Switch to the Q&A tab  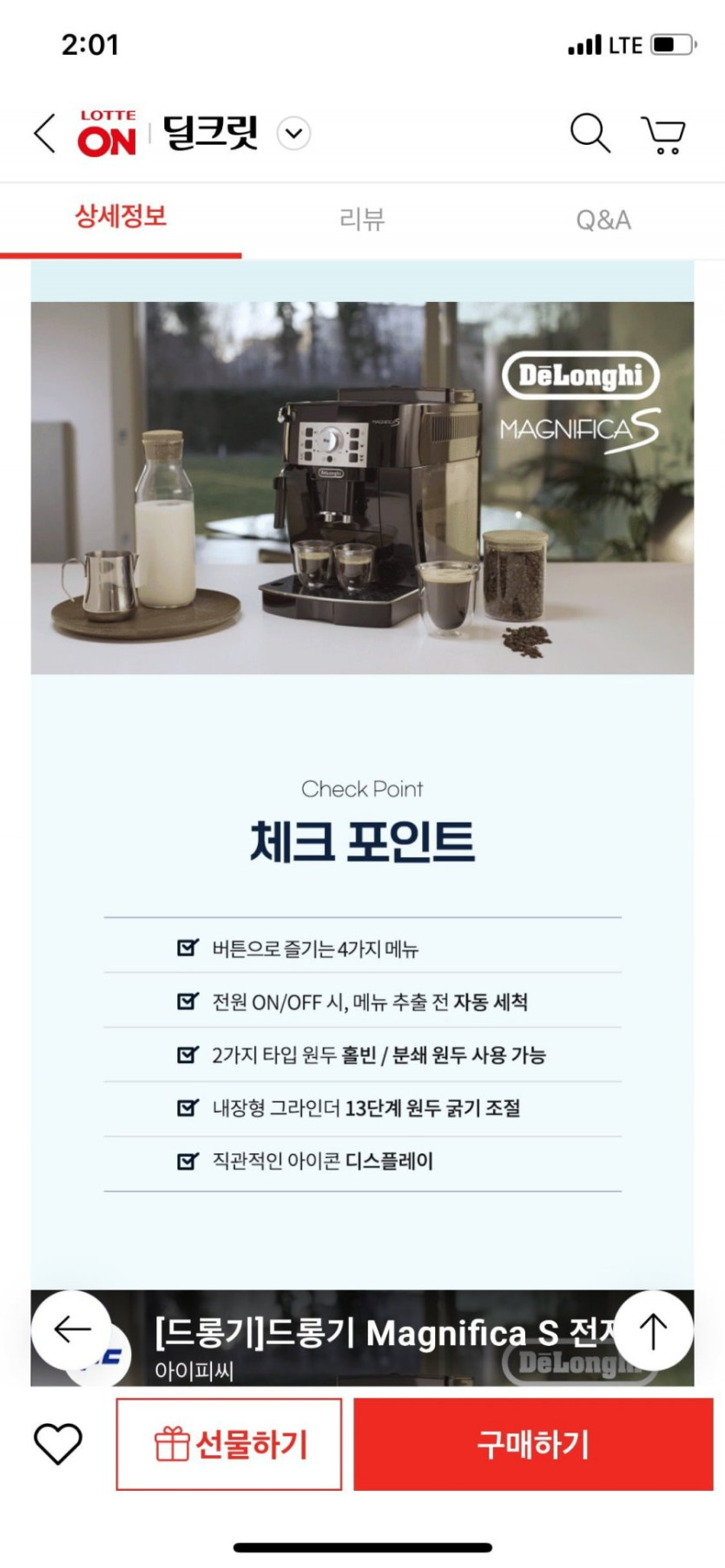coord(603,220)
